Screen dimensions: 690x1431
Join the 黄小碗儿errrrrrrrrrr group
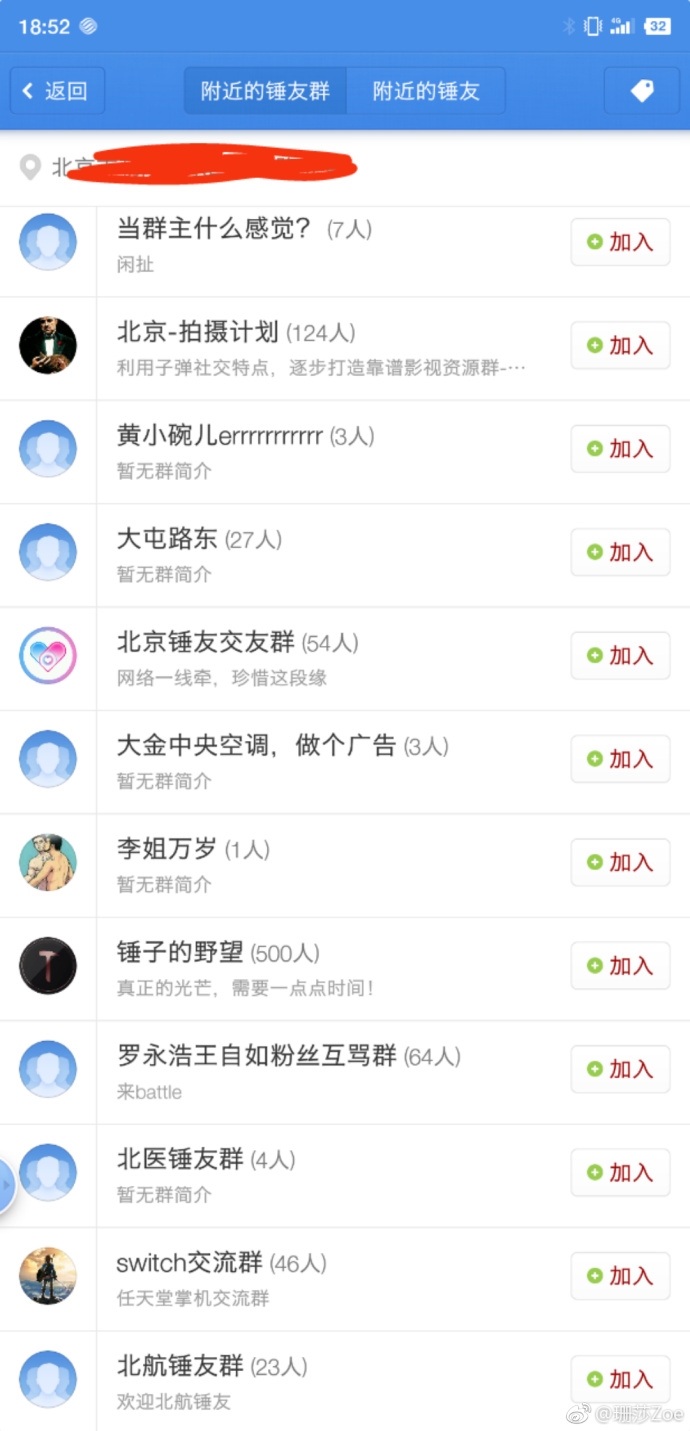[620, 449]
